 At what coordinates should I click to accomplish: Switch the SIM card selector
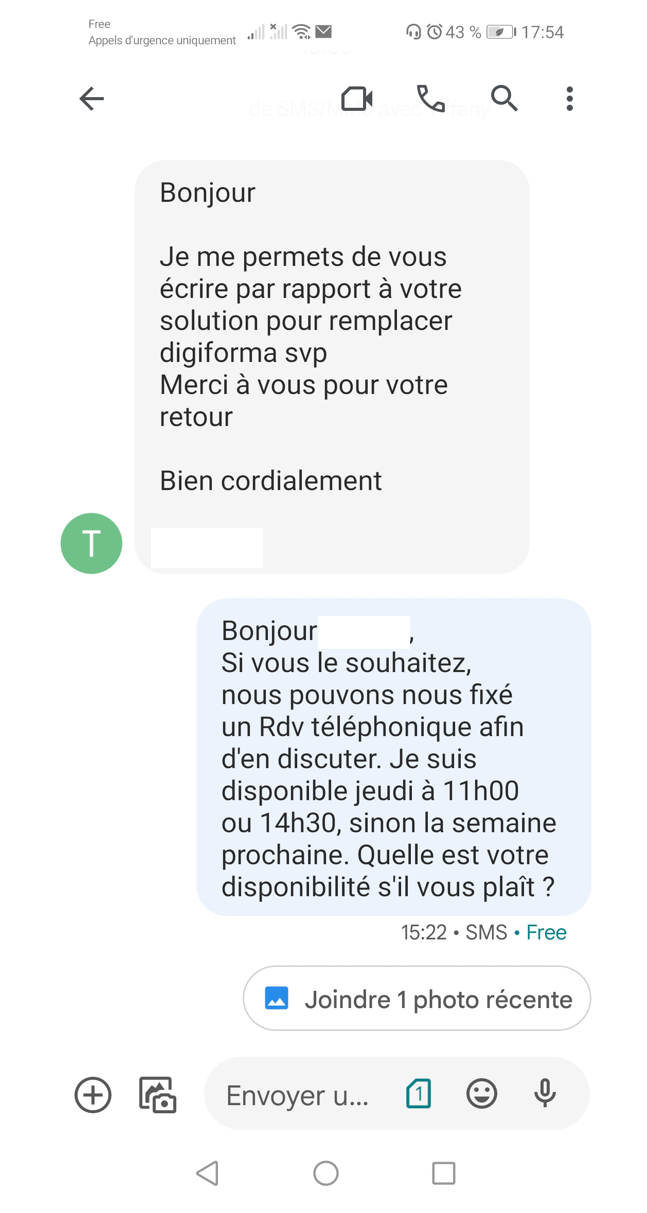[x=419, y=1094]
